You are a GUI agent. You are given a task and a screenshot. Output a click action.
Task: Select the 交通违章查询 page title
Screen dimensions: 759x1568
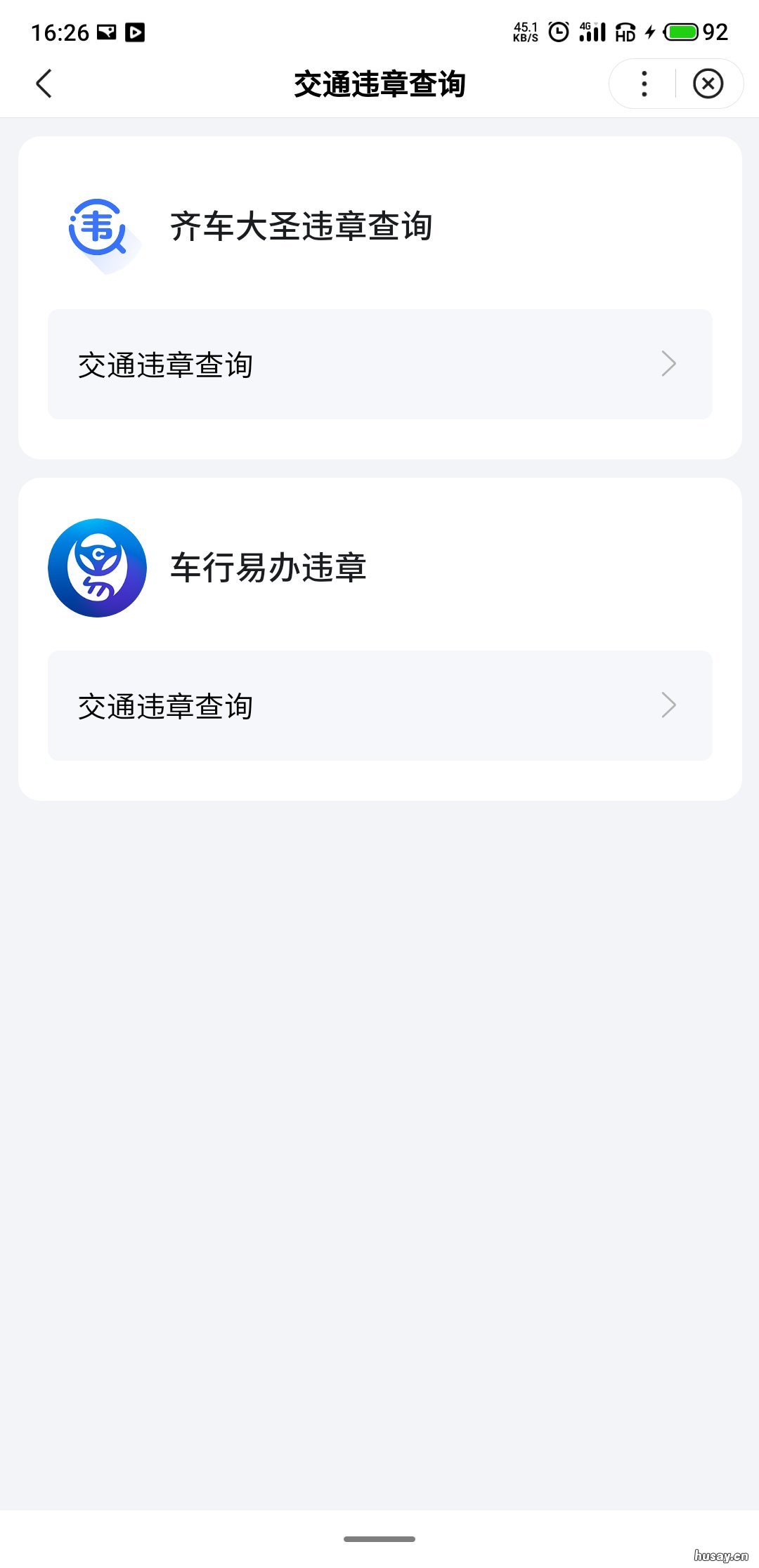click(x=379, y=83)
